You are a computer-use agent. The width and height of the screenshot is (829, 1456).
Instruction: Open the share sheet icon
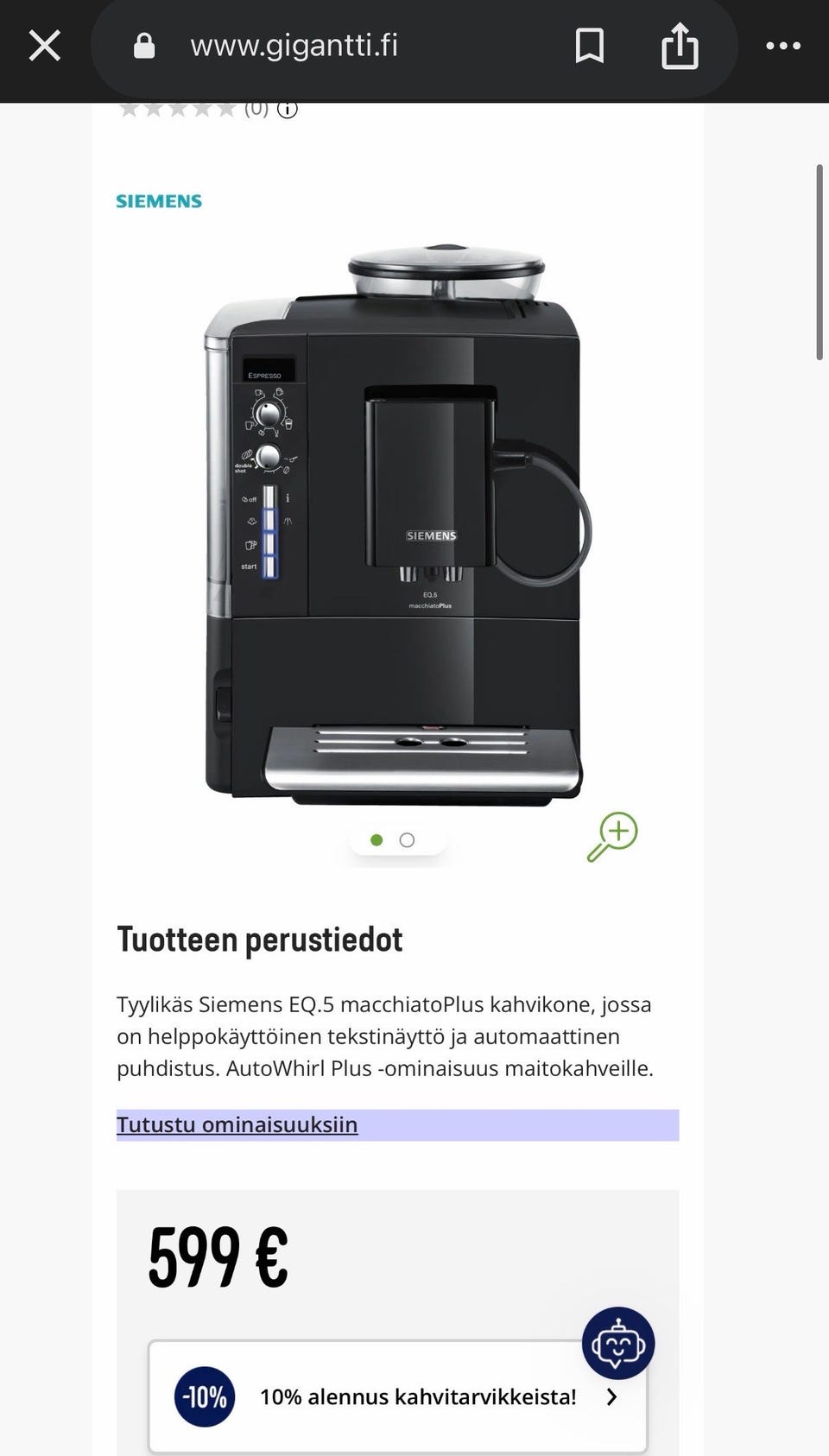pyautogui.click(x=680, y=46)
